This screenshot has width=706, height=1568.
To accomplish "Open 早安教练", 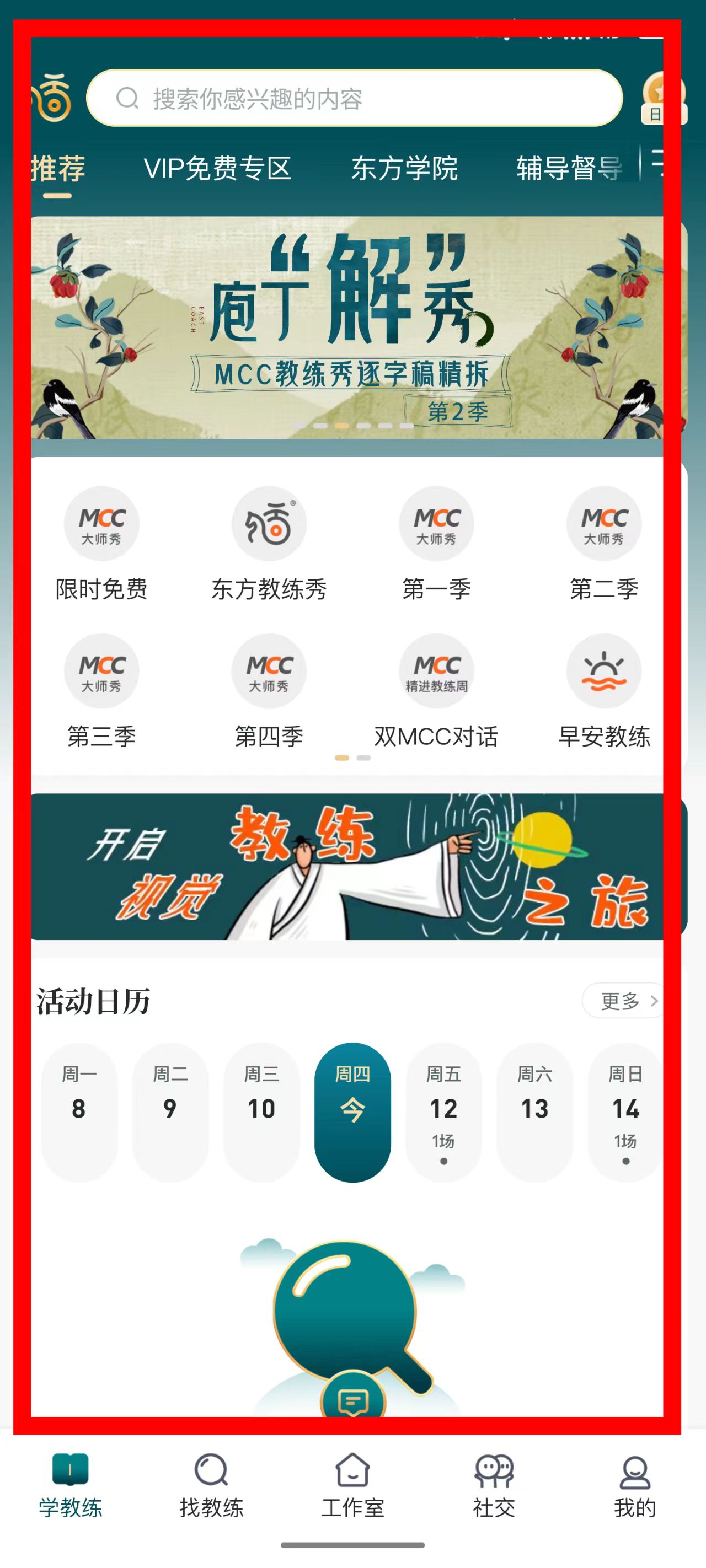I will 603,690.
